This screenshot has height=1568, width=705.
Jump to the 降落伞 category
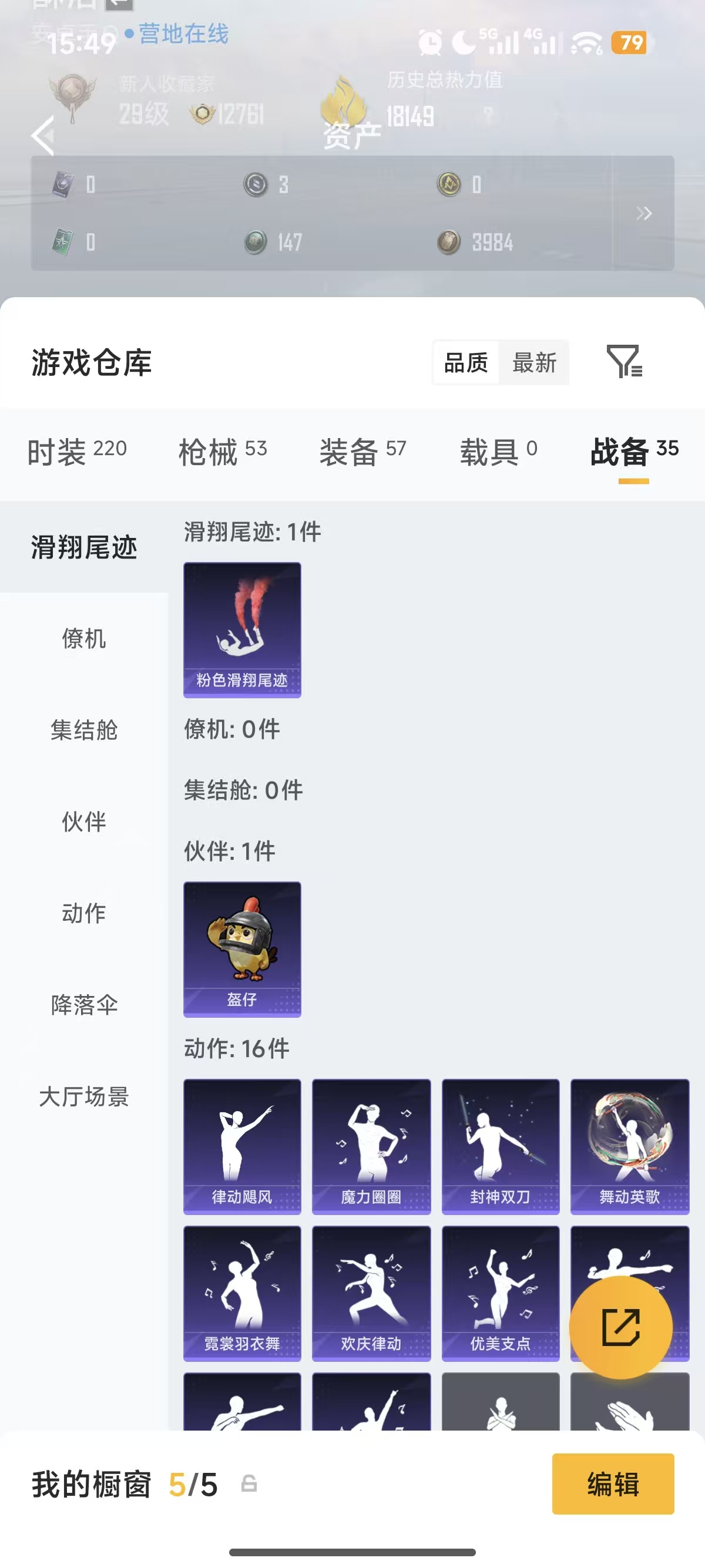click(x=84, y=1004)
